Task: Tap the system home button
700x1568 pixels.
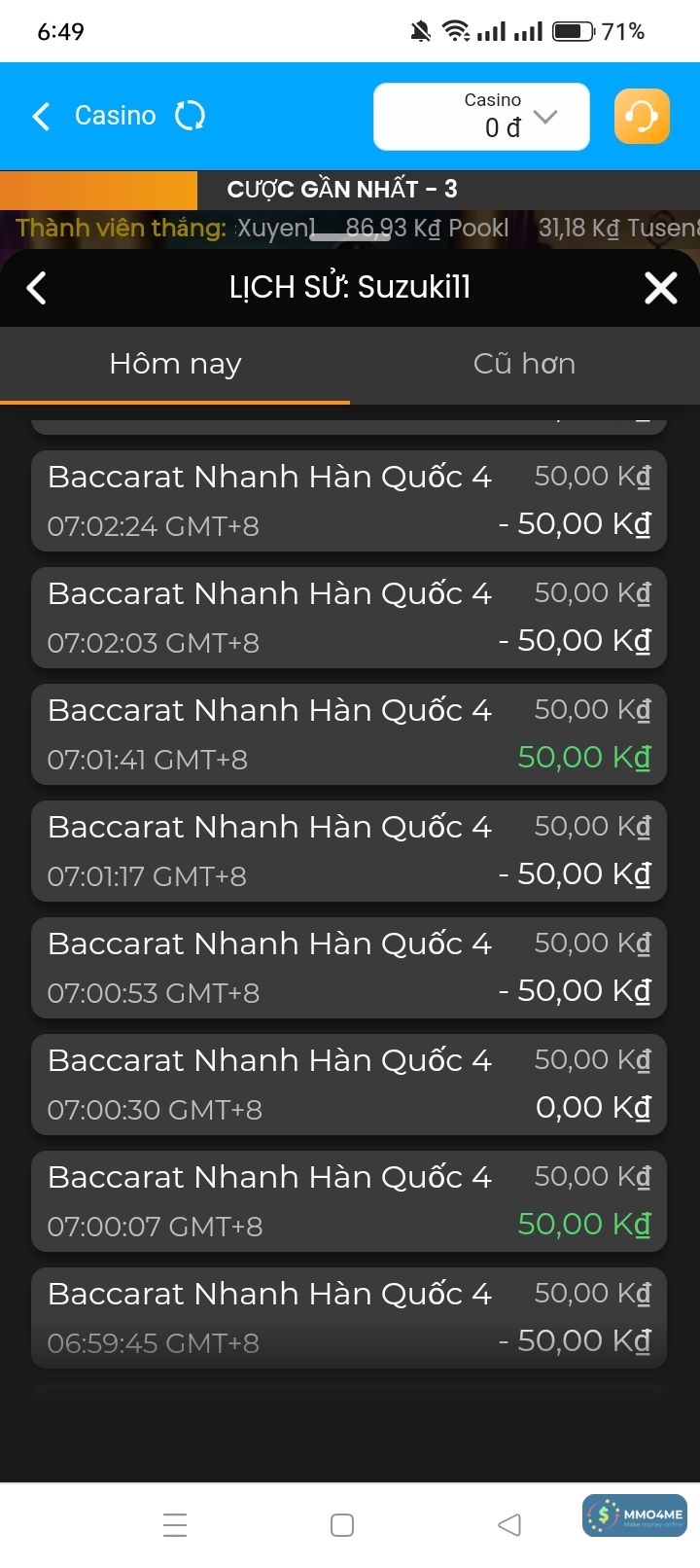Action: tap(342, 1525)
